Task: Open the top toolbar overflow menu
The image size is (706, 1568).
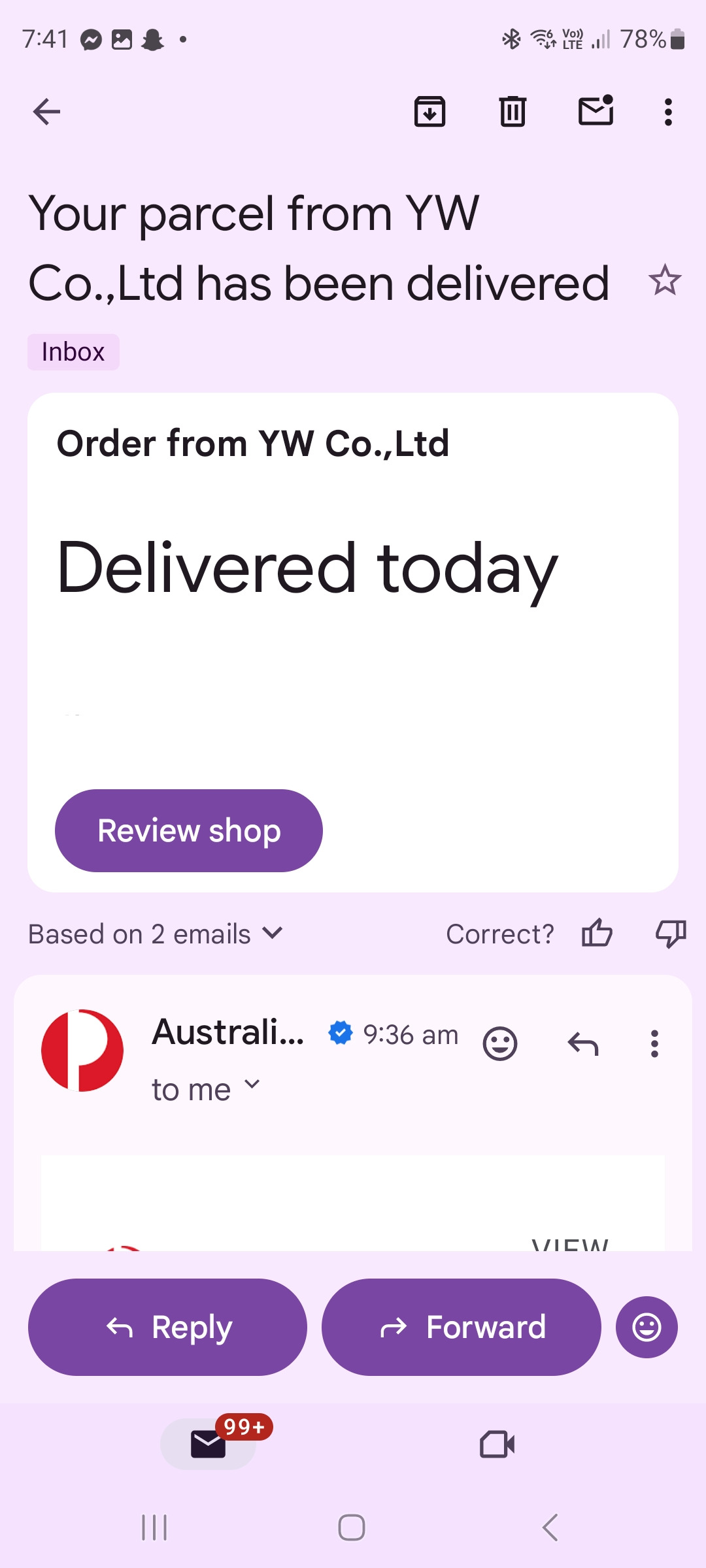Action: pos(667,112)
